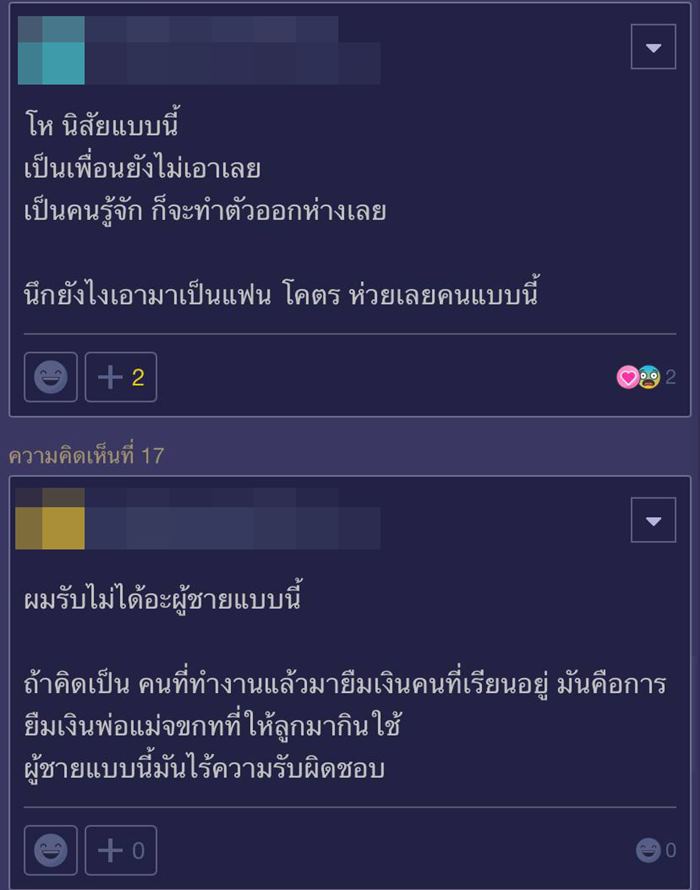Upvote comment 17 showing +0
This screenshot has height=890, width=700.
[x=121, y=851]
